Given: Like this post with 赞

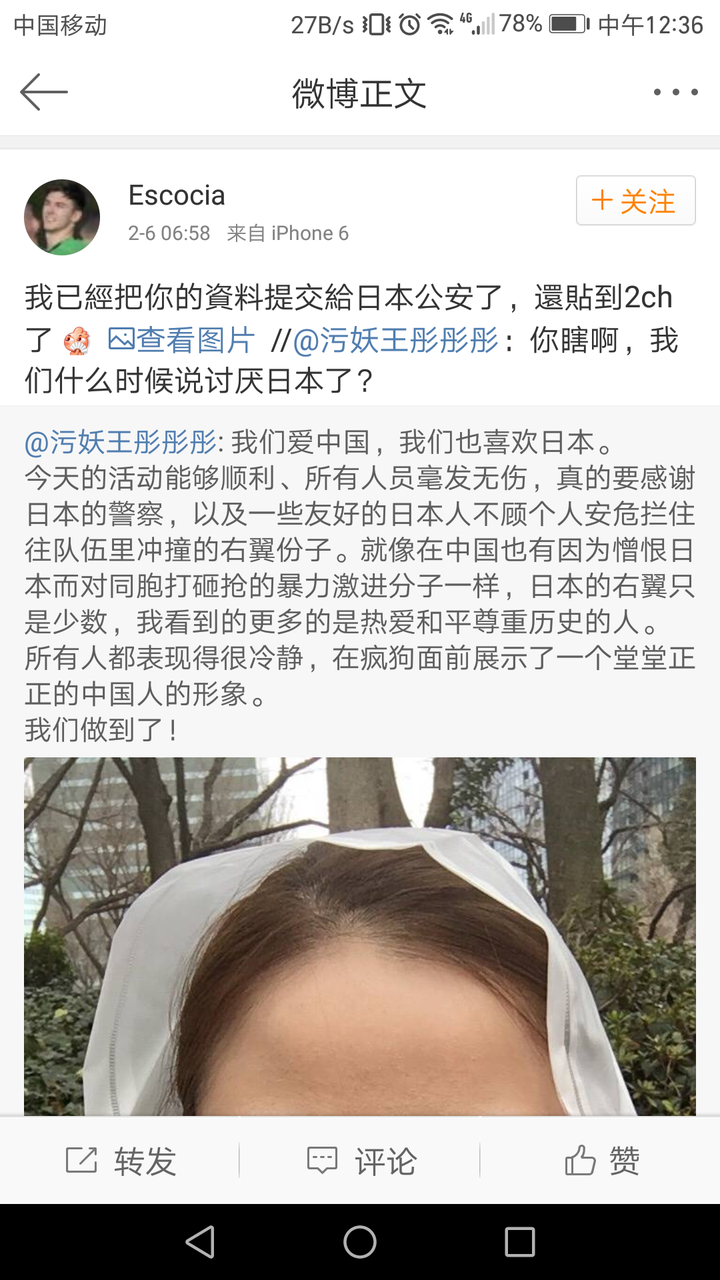Looking at the screenshot, I should [x=601, y=1161].
